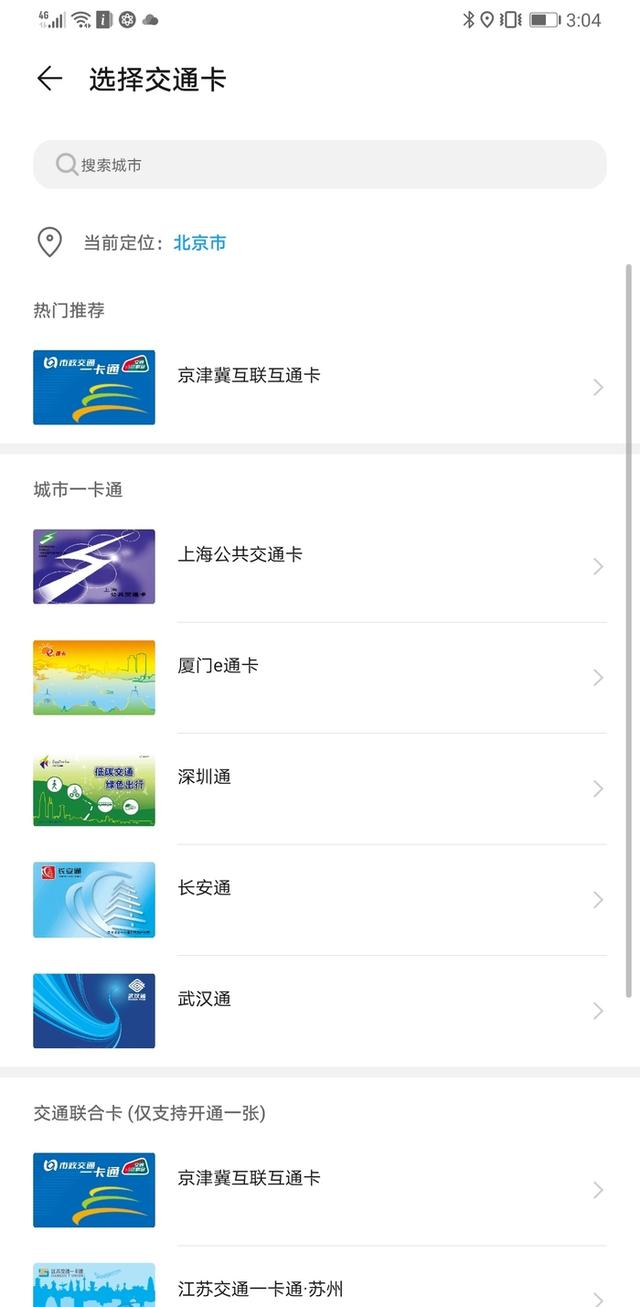640x1307 pixels.
Task: Go back from the transit card selection
Action: point(49,80)
